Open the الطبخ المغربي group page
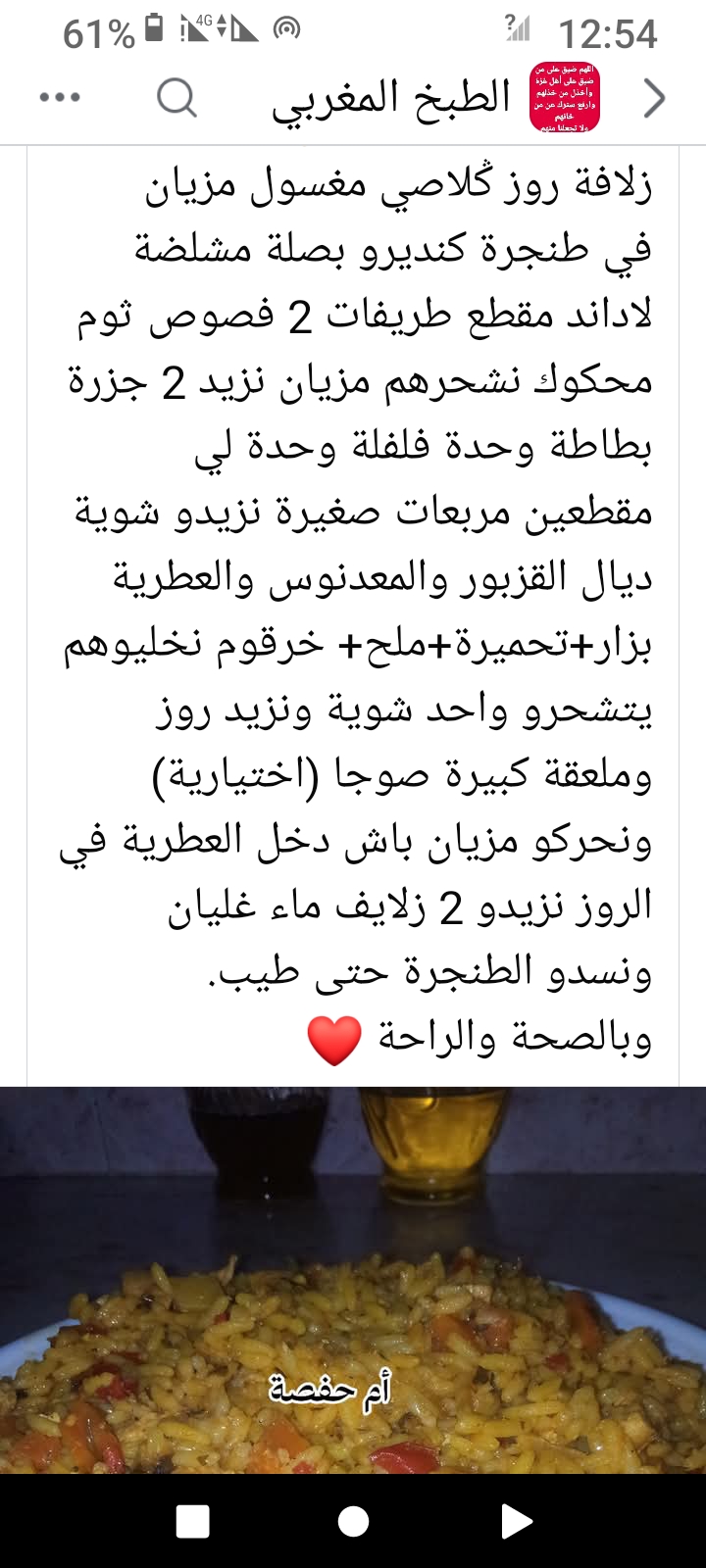706x1568 pixels. click(x=391, y=99)
